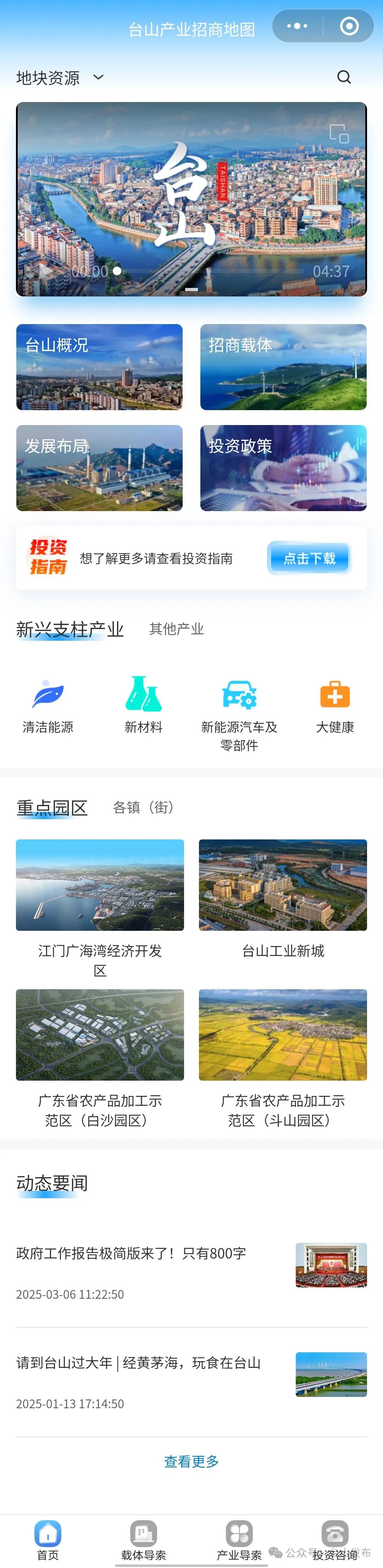The width and height of the screenshot is (383, 1568).
Task: Switch to the 其他产业 tab
Action: (176, 629)
